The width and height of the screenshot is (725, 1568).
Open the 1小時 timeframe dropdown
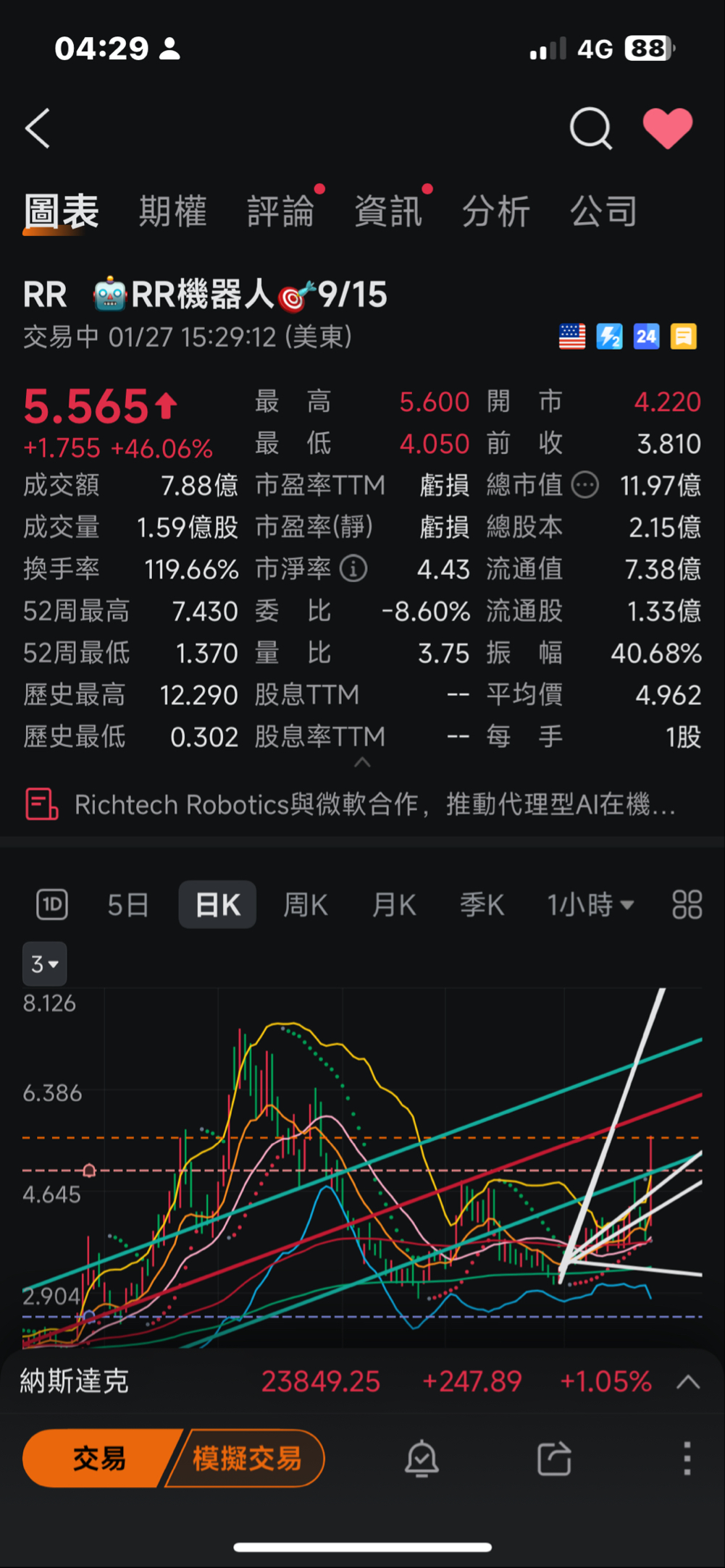(590, 904)
